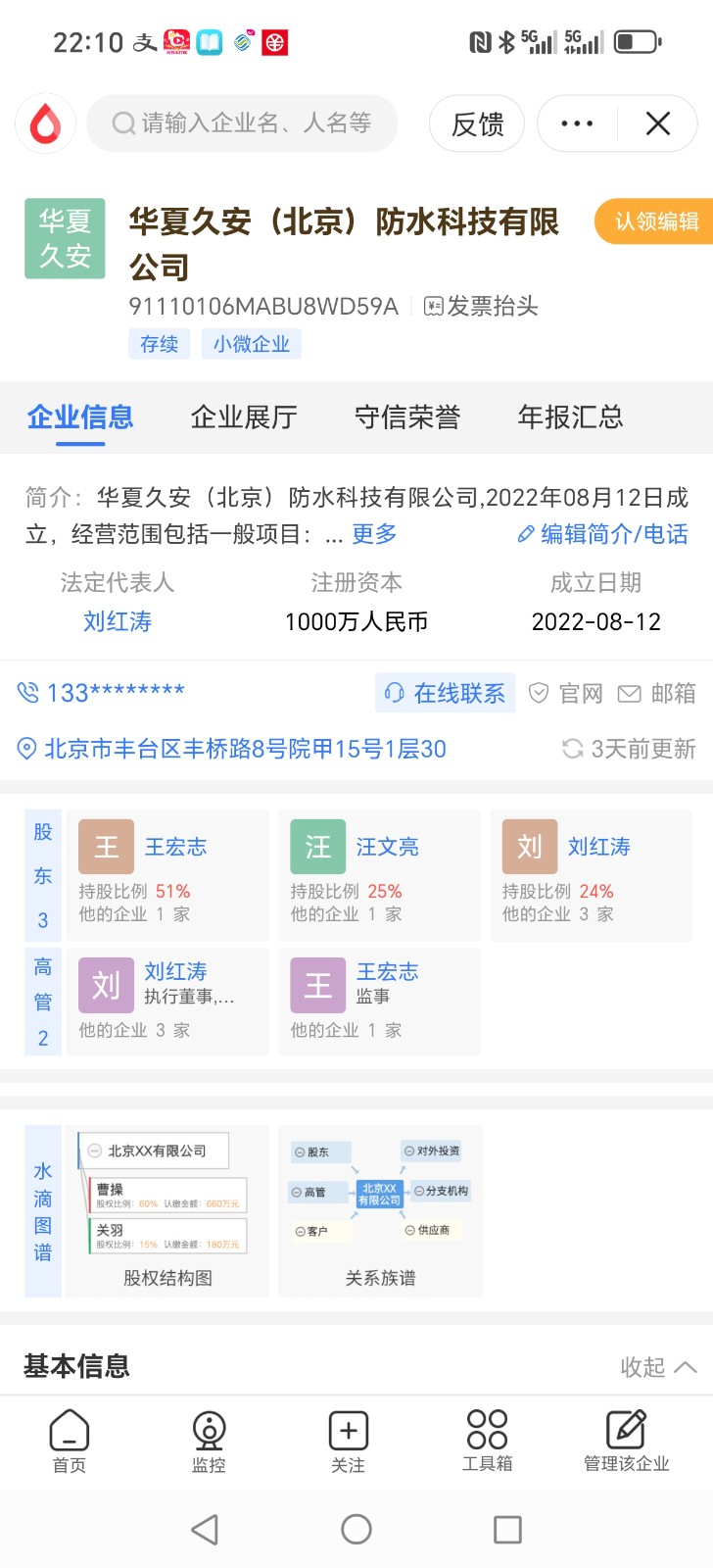Switch to the 年报汇总 tab
This screenshot has width=713, height=1568.
(570, 417)
